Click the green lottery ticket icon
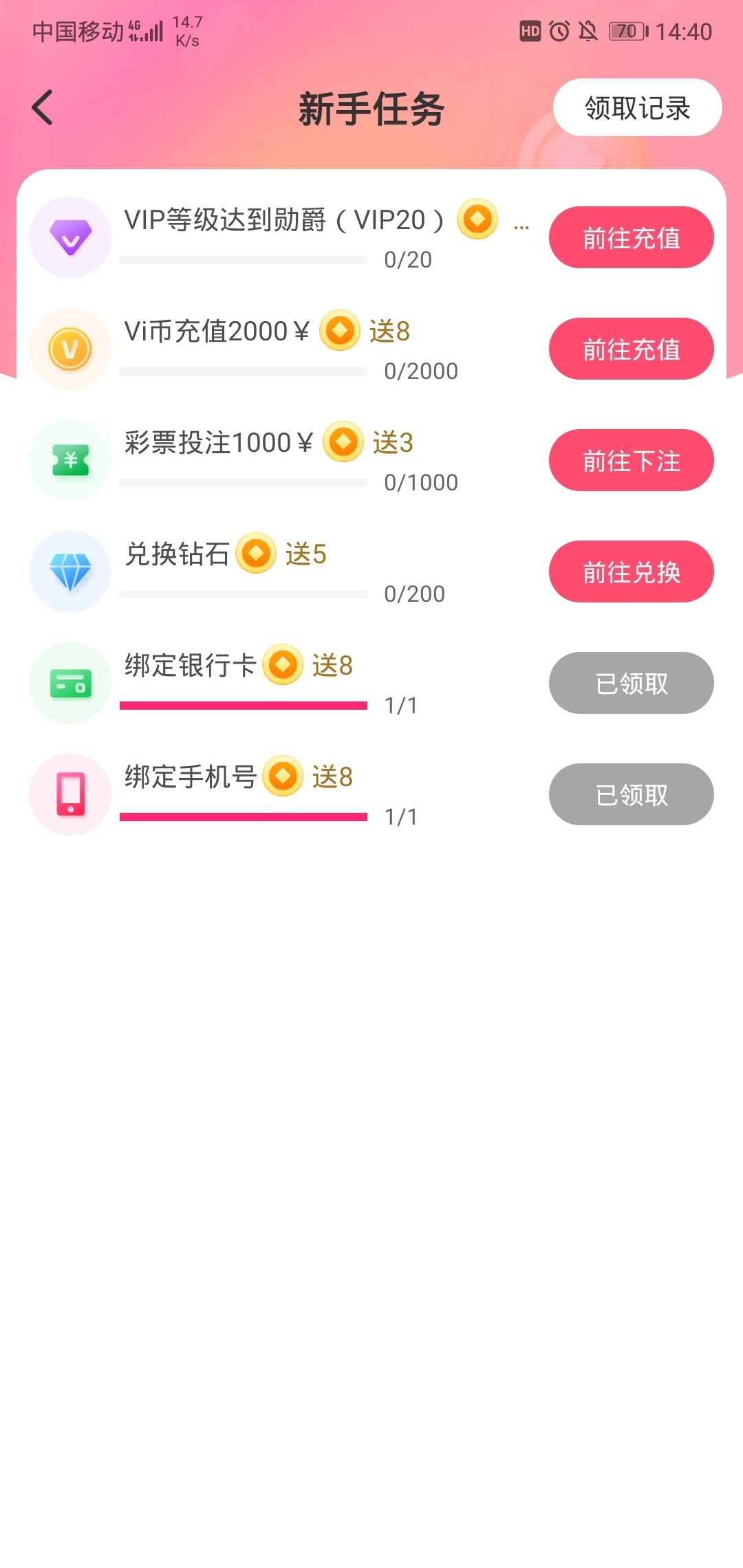 coord(70,459)
